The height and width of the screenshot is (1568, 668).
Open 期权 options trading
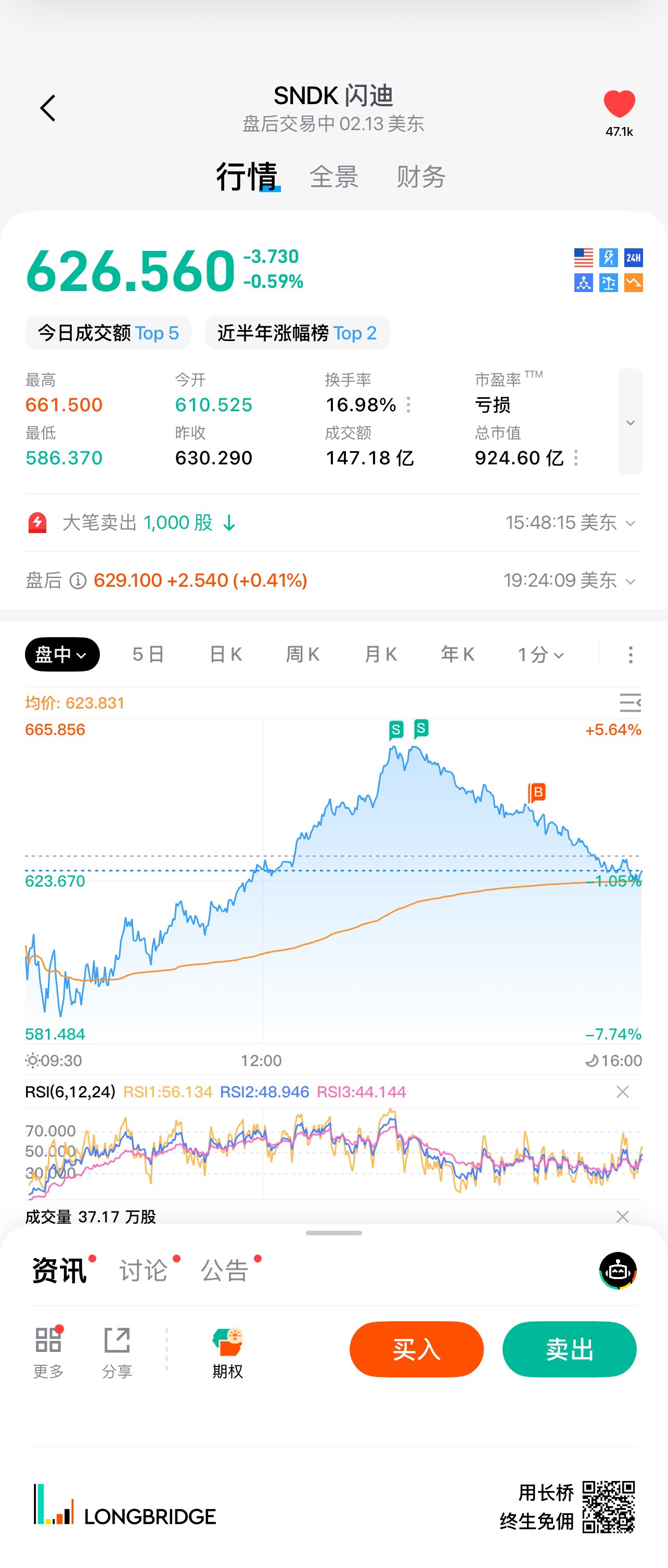227,1352
